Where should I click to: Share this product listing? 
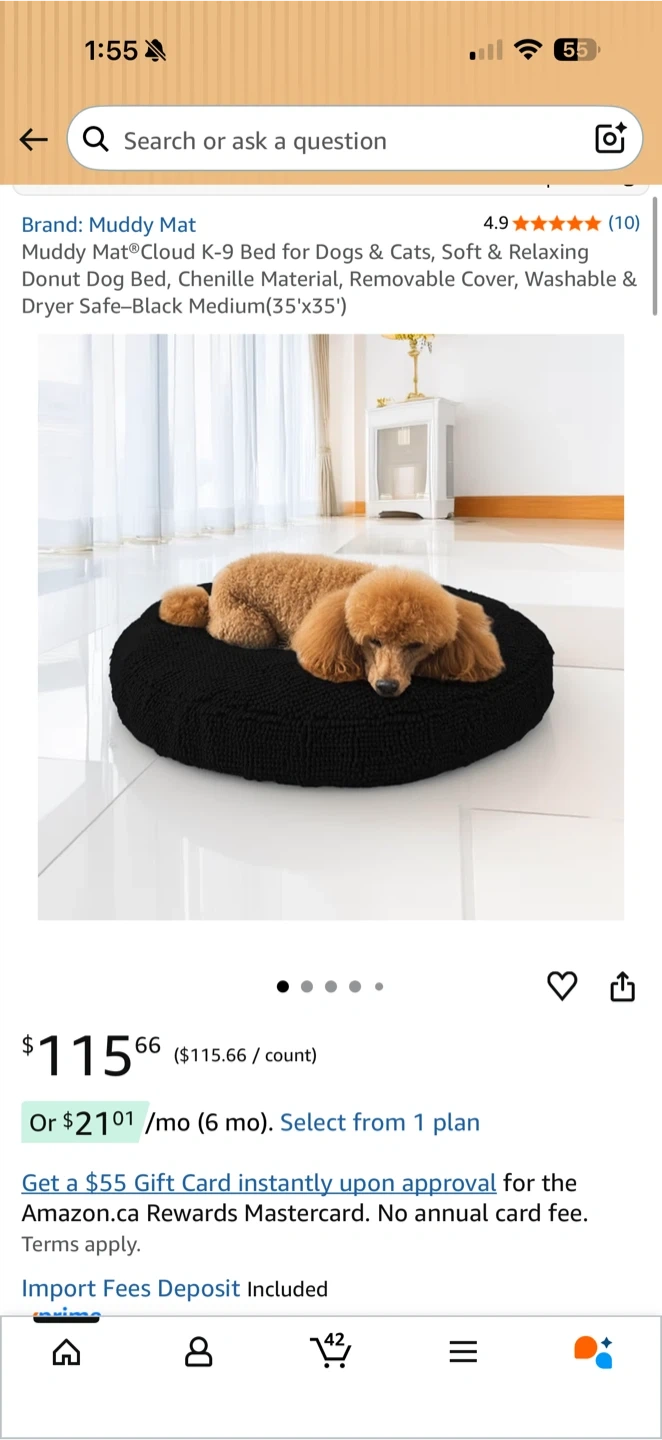click(622, 986)
